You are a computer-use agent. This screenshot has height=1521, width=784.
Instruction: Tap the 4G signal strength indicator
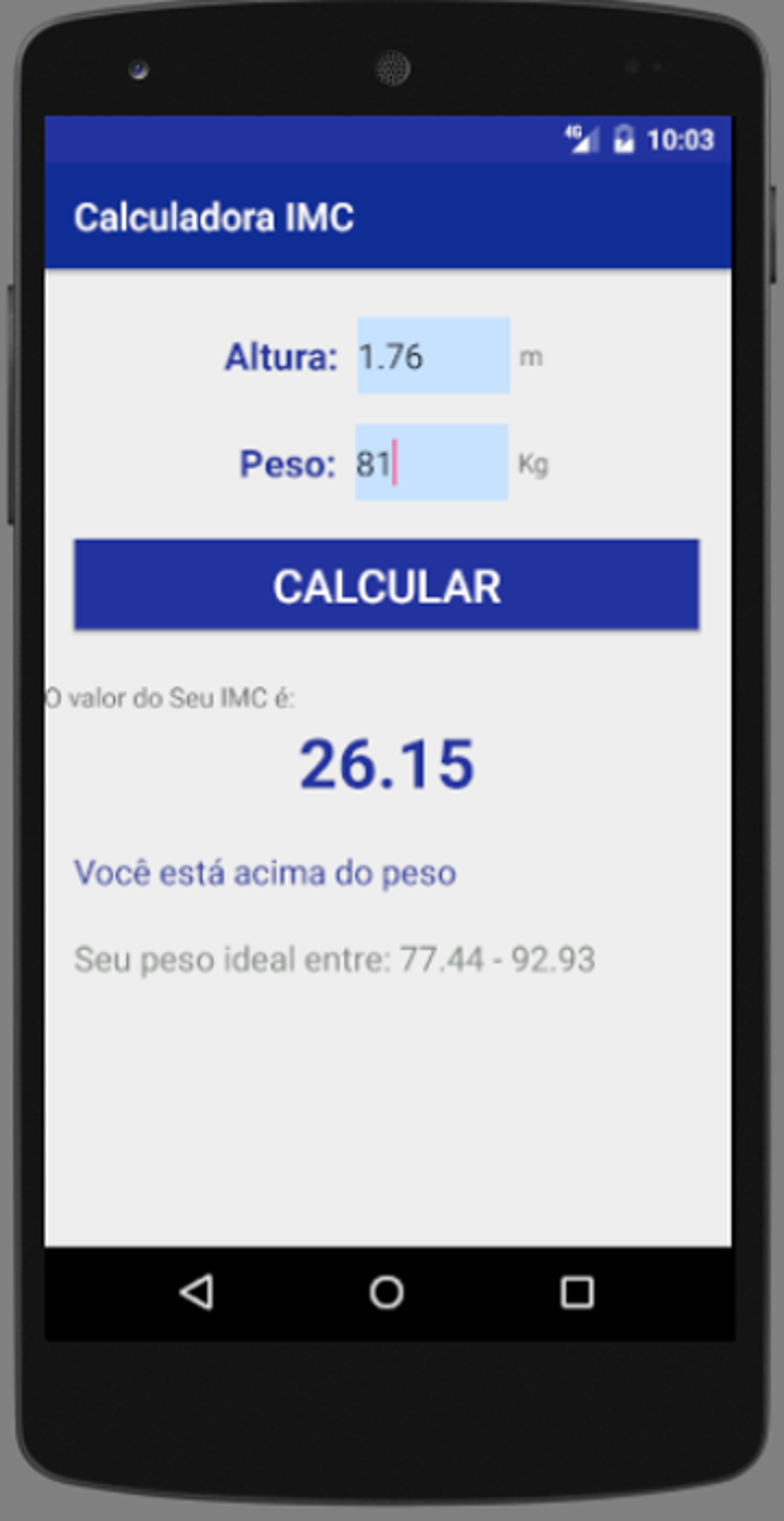[583, 139]
